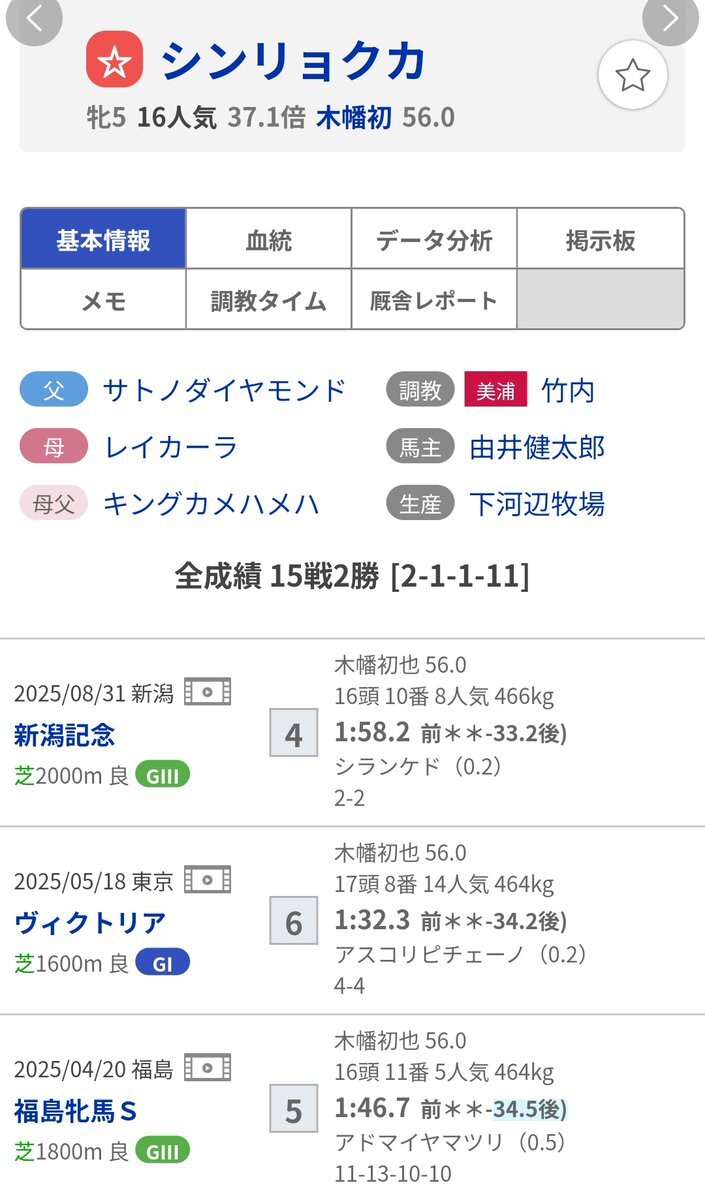Image resolution: width=705 pixels, height=1200 pixels.
Task: Open the 新潟記念 race result
Action: tap(65, 735)
